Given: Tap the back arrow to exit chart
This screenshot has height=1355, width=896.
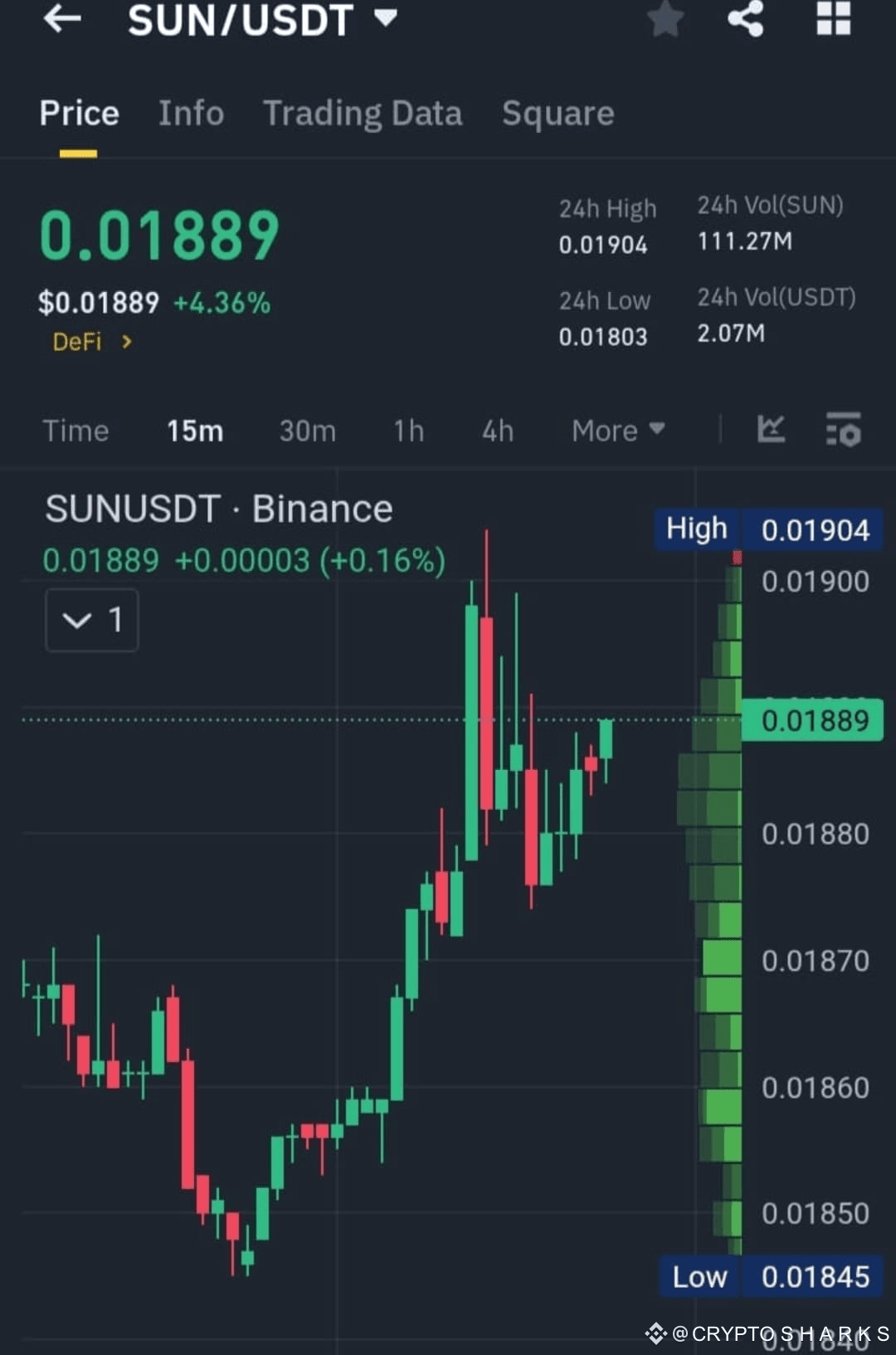Looking at the screenshot, I should pos(62,21).
